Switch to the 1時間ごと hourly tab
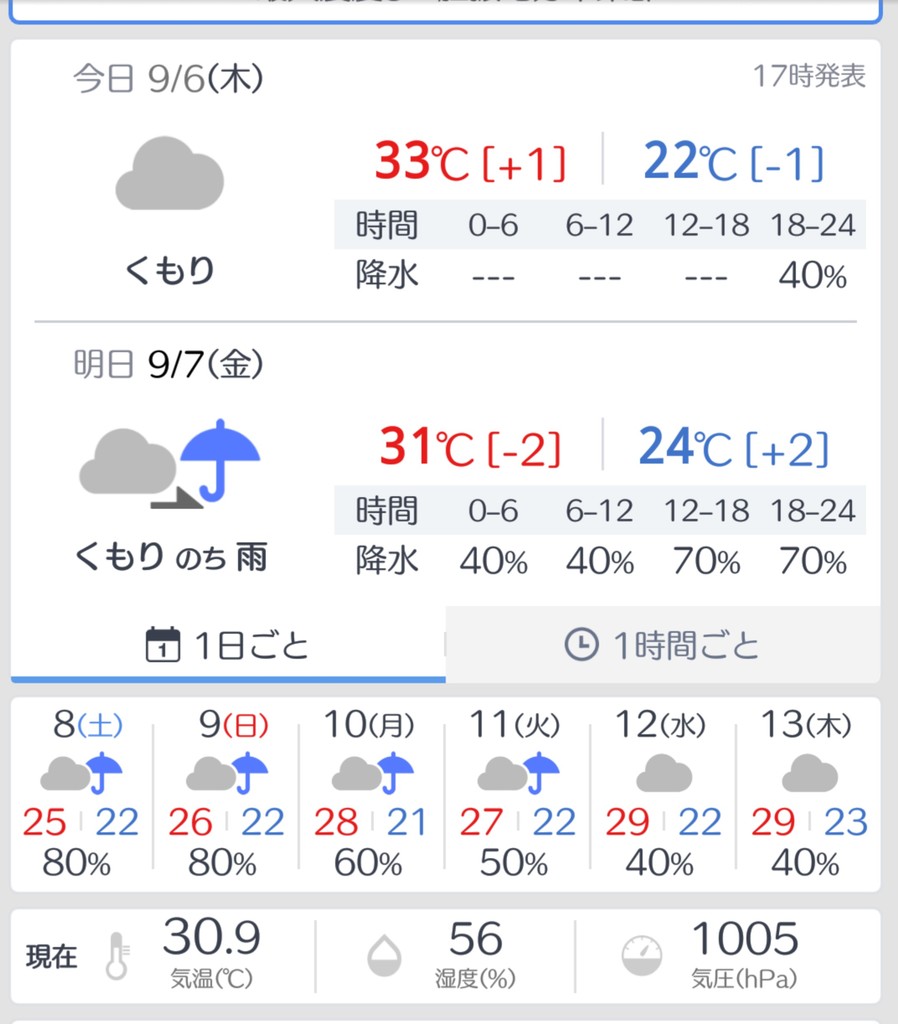 [x=662, y=645]
